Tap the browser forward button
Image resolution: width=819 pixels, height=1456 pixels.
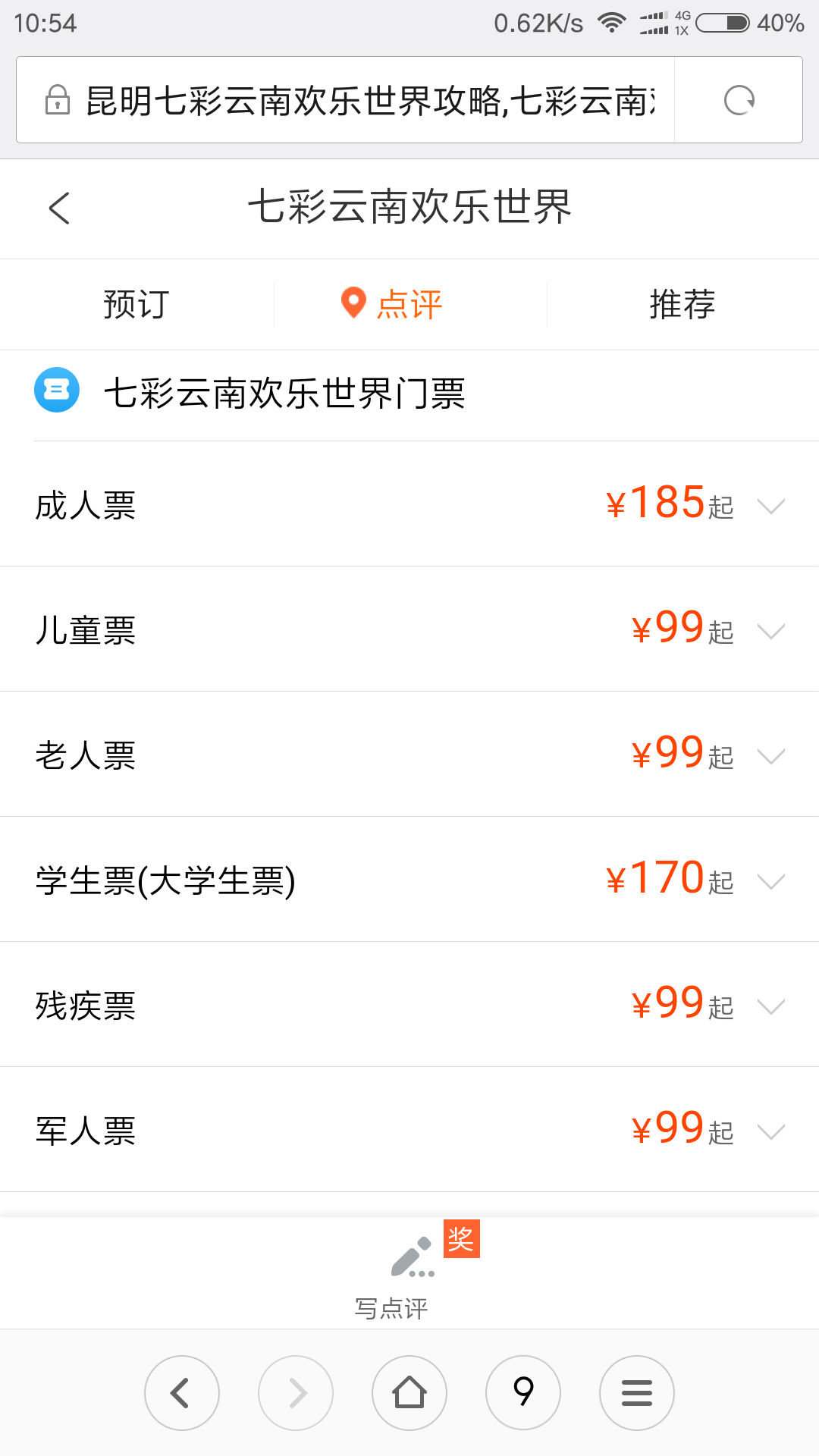click(296, 1393)
